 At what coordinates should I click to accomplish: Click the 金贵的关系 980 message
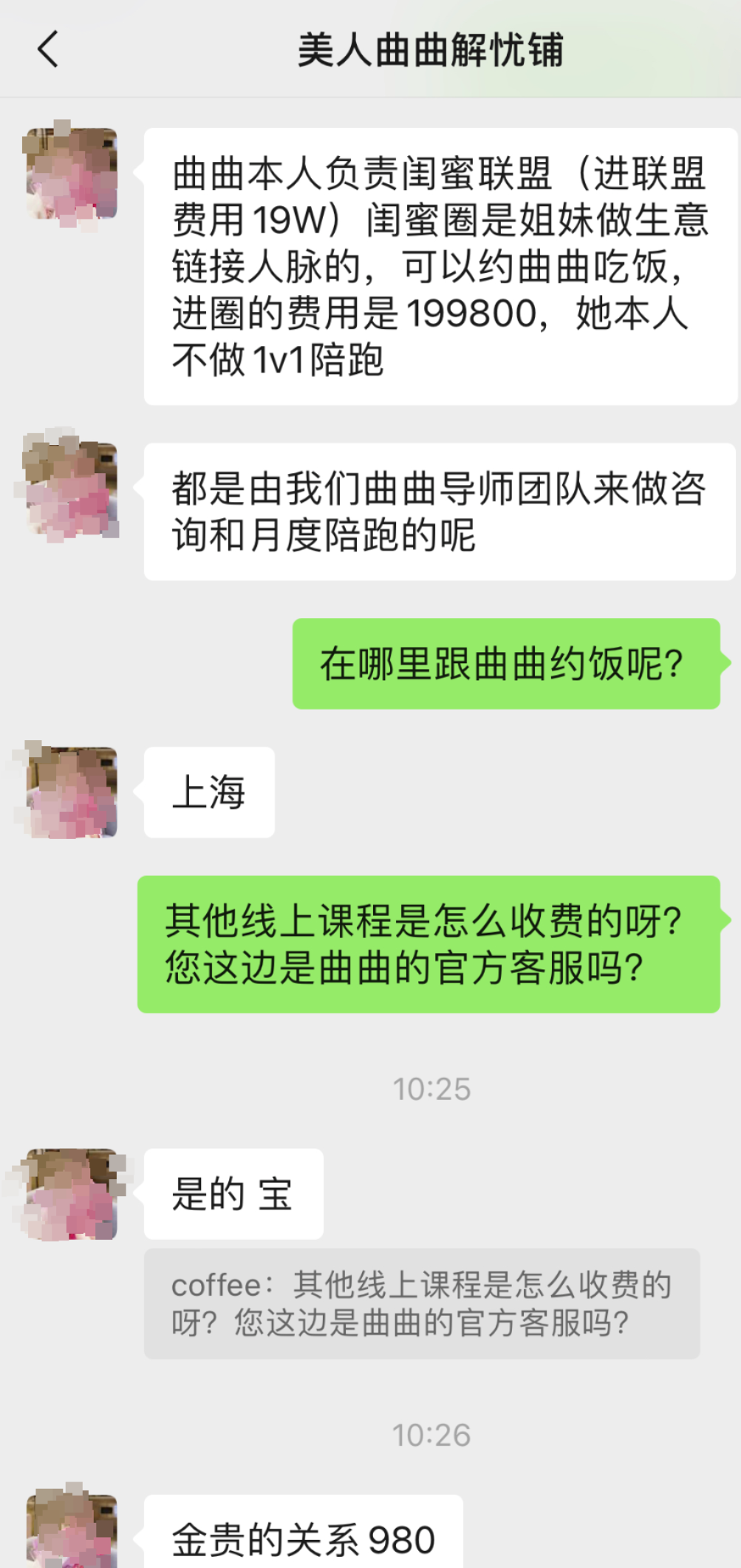point(303,1539)
